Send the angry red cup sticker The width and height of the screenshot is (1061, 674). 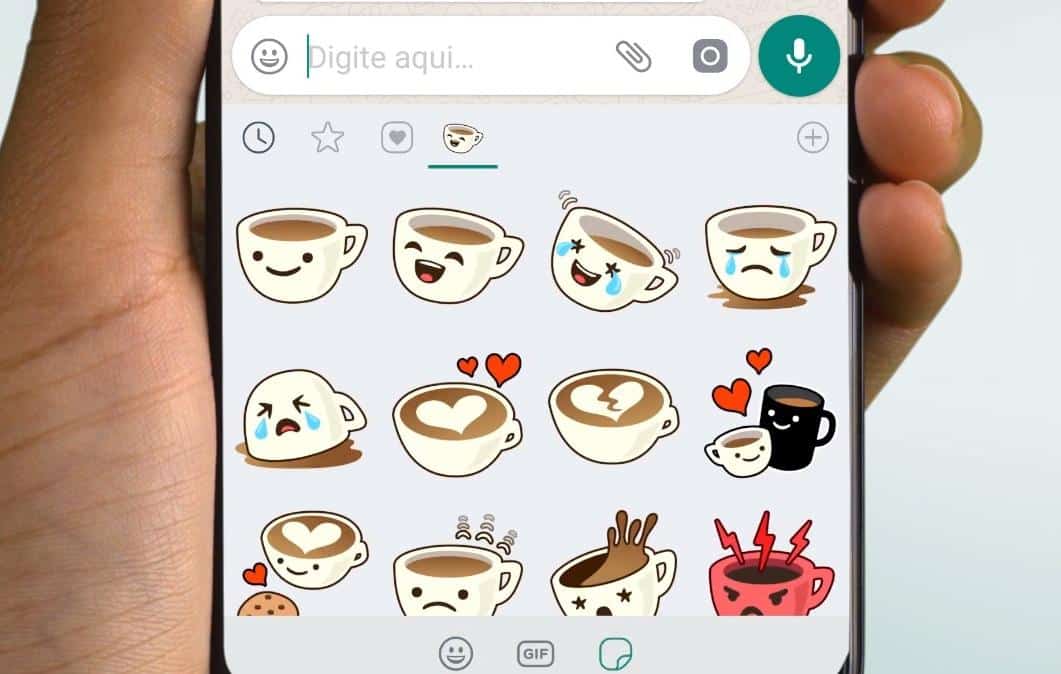click(x=768, y=568)
